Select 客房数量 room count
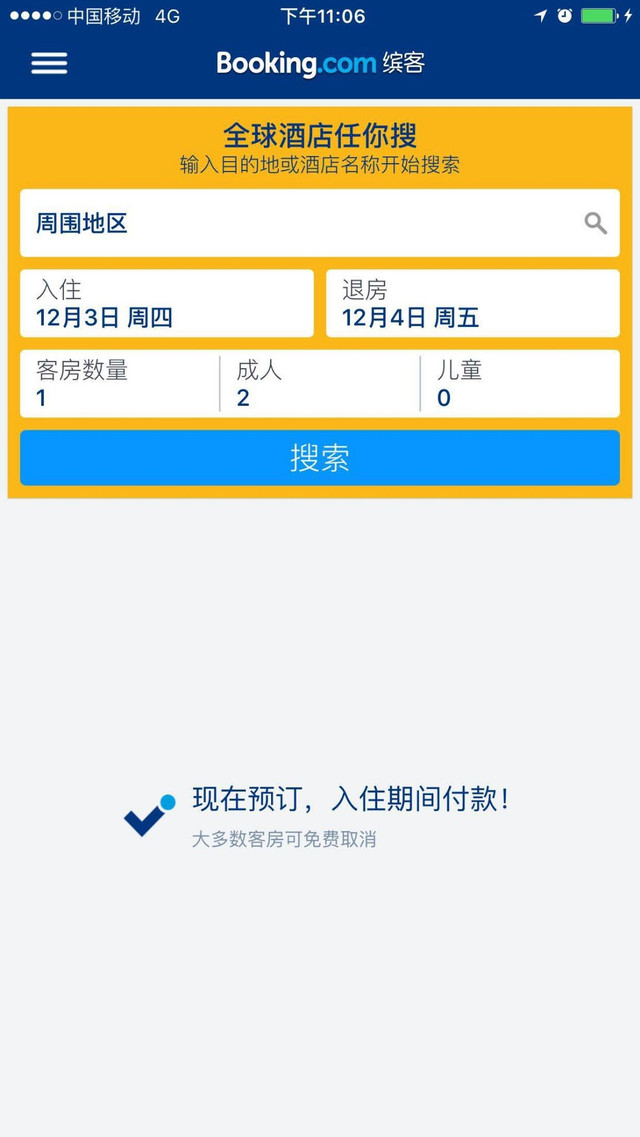The image size is (640, 1137). coord(120,384)
